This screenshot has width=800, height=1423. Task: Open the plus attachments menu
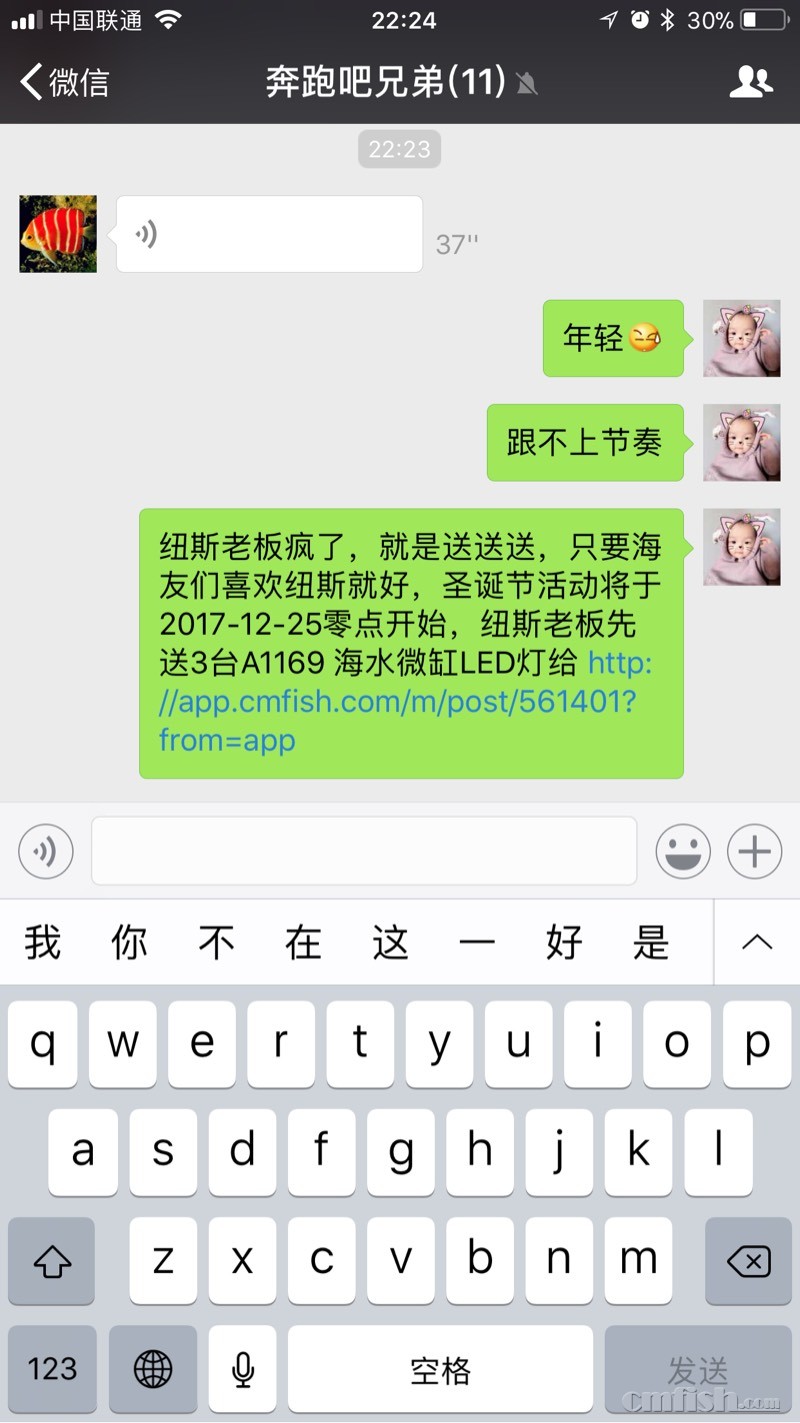[x=754, y=852]
